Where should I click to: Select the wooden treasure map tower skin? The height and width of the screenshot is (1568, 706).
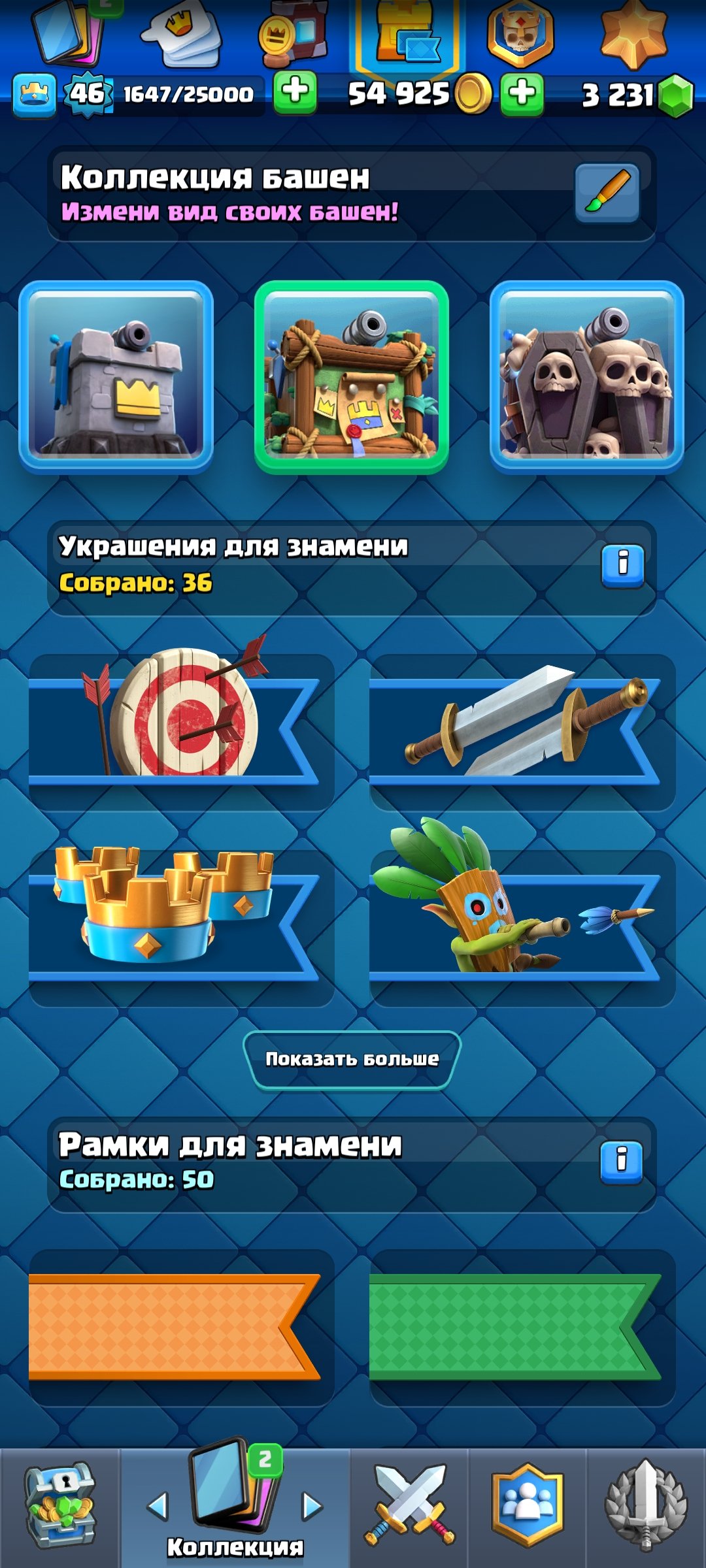[x=351, y=377]
